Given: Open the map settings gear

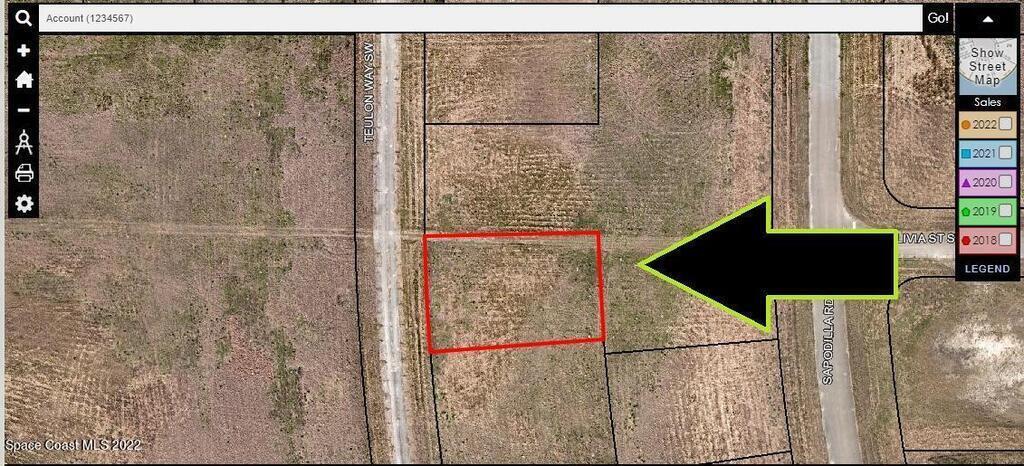Looking at the screenshot, I should pyautogui.click(x=23, y=204).
